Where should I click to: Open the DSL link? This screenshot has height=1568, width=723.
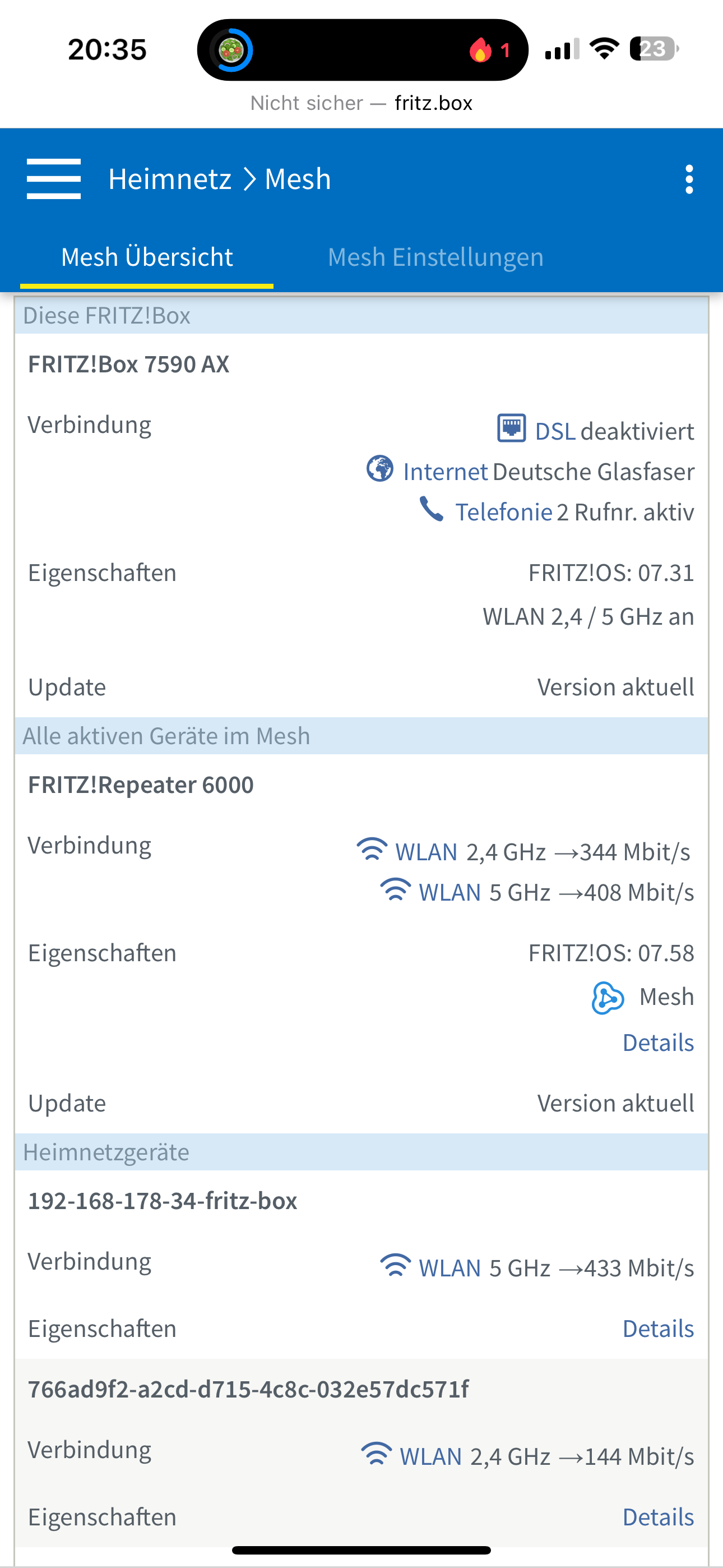click(x=555, y=431)
